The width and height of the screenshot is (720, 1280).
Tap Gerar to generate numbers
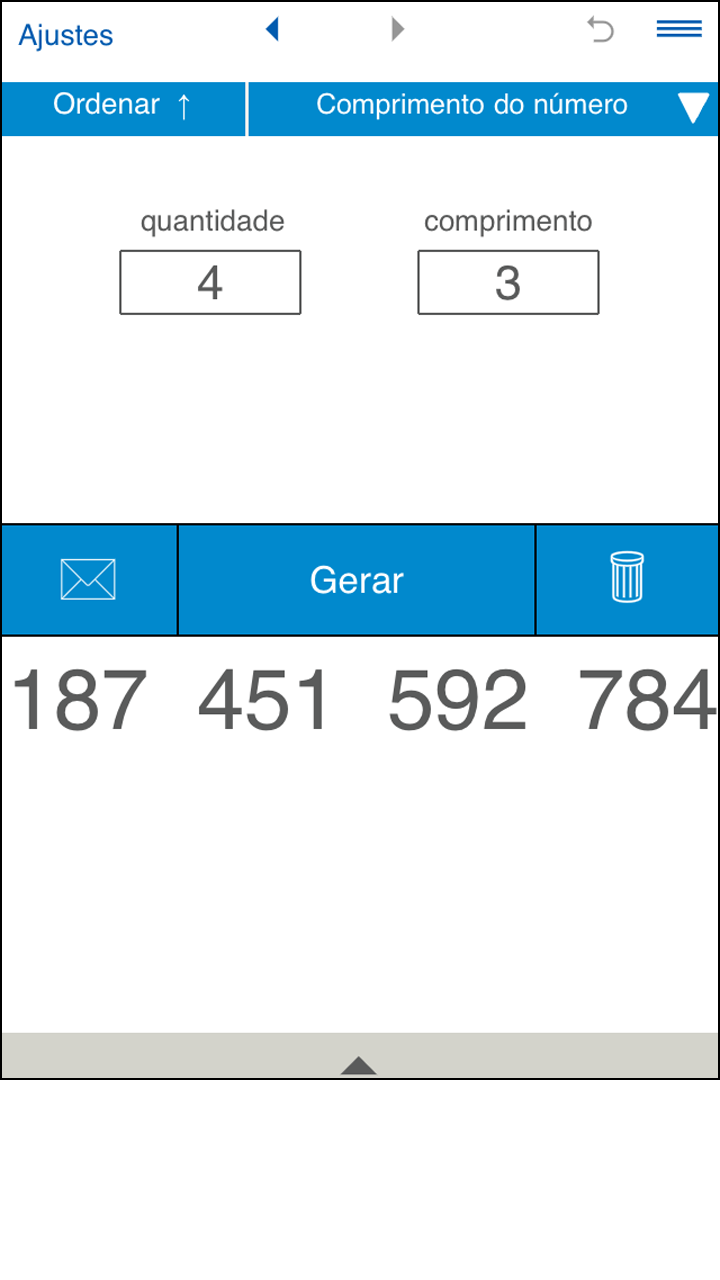click(x=357, y=580)
